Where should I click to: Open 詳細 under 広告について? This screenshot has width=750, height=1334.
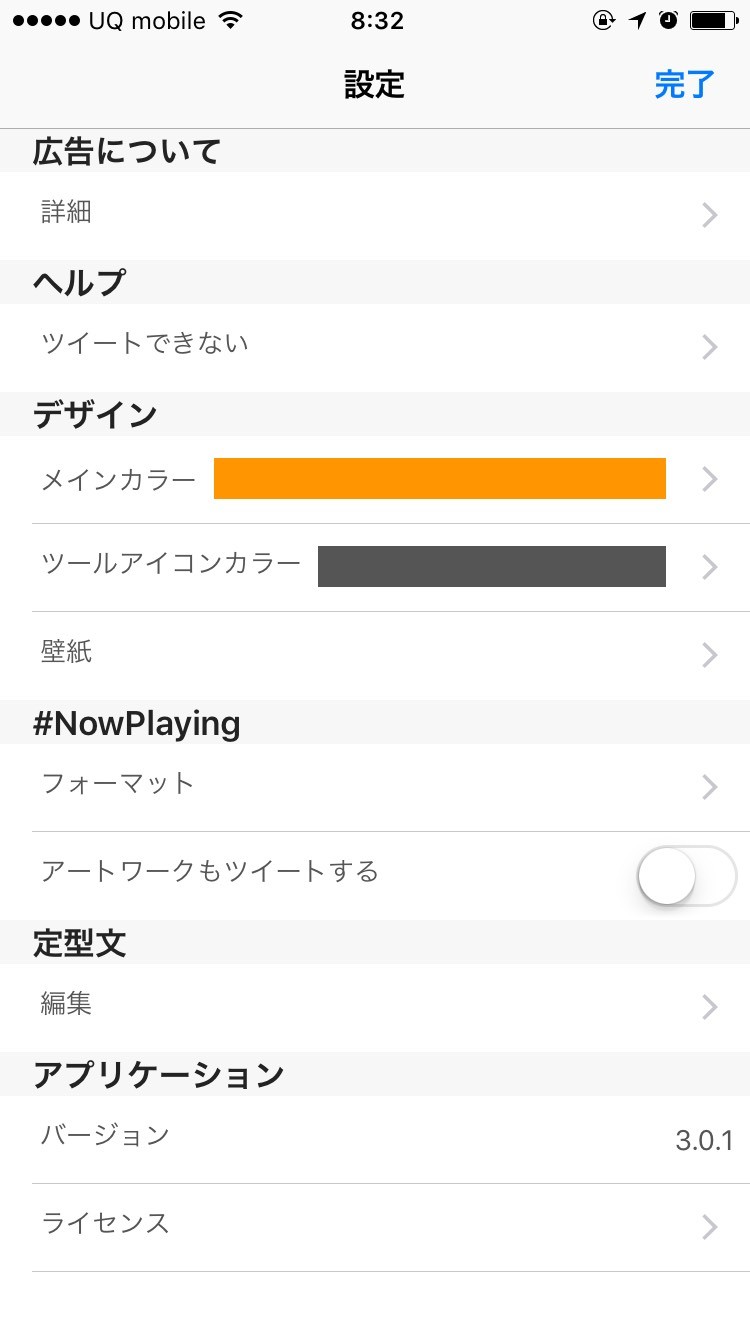tap(375, 214)
